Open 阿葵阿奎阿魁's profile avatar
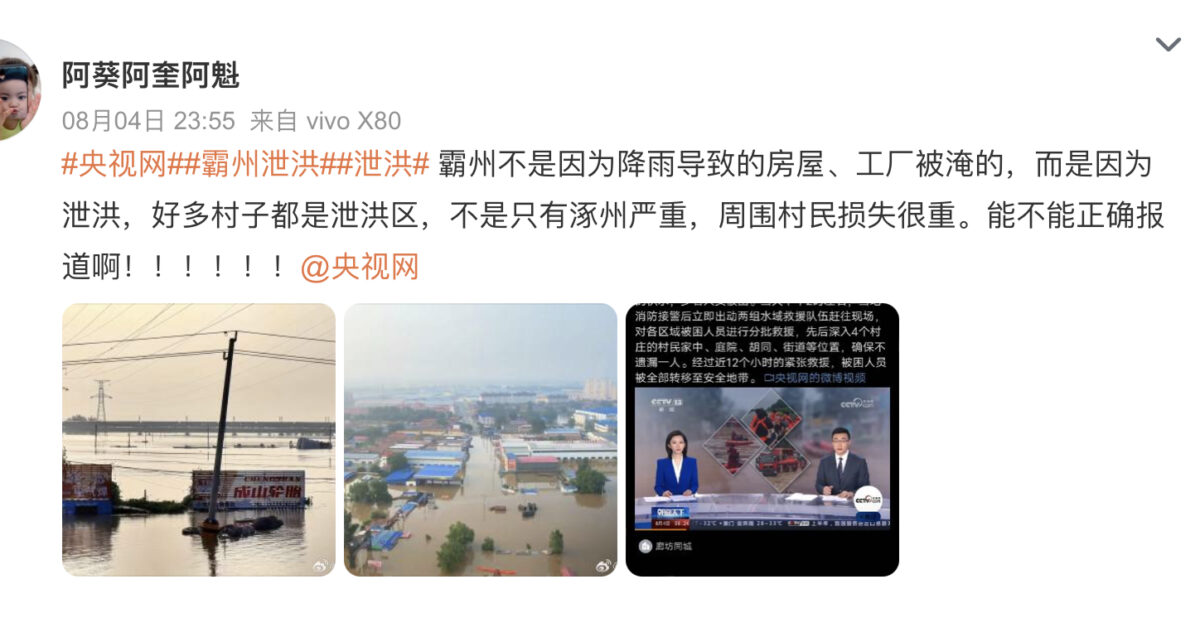The width and height of the screenshot is (1200, 618). pos(17,91)
